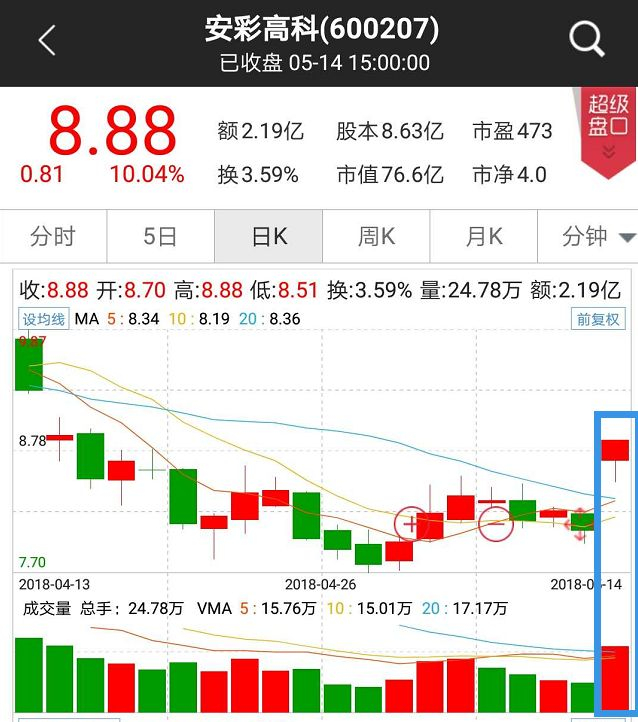This screenshot has height=722, width=638.
Task: Switch to the 月K chart tab
Action: click(x=484, y=236)
